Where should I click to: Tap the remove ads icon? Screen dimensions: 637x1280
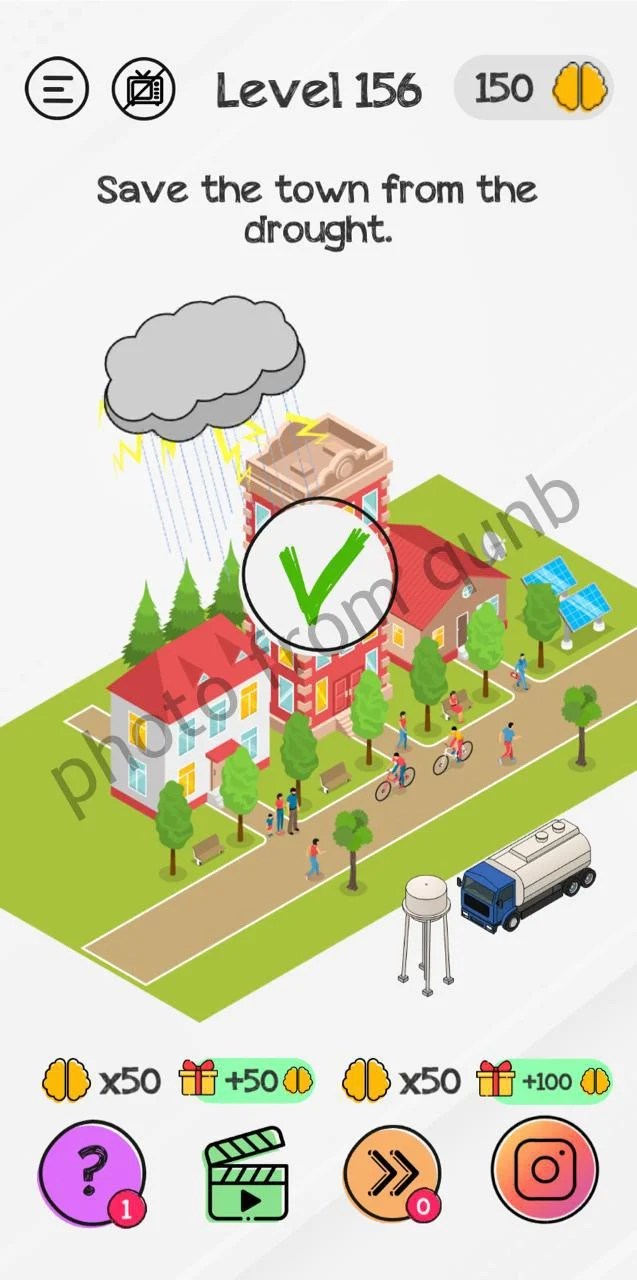pos(144,88)
